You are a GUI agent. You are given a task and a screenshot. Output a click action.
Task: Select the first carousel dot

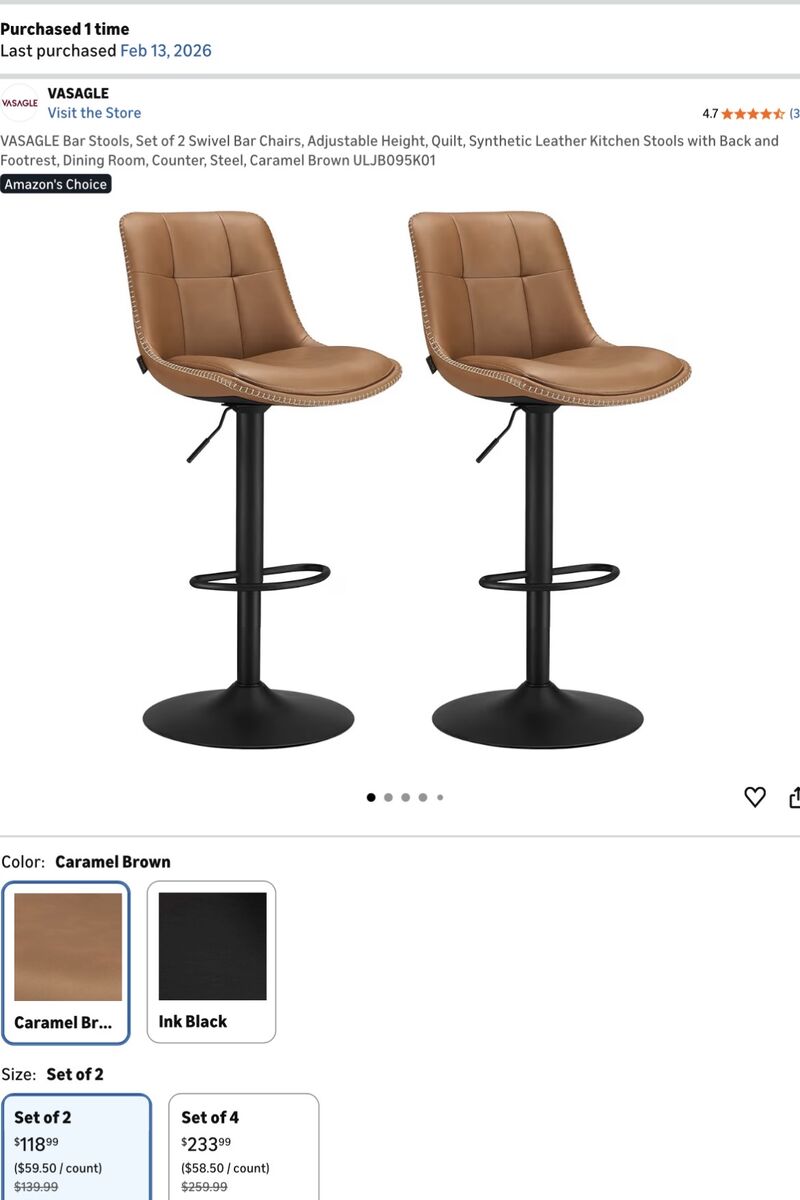371,797
